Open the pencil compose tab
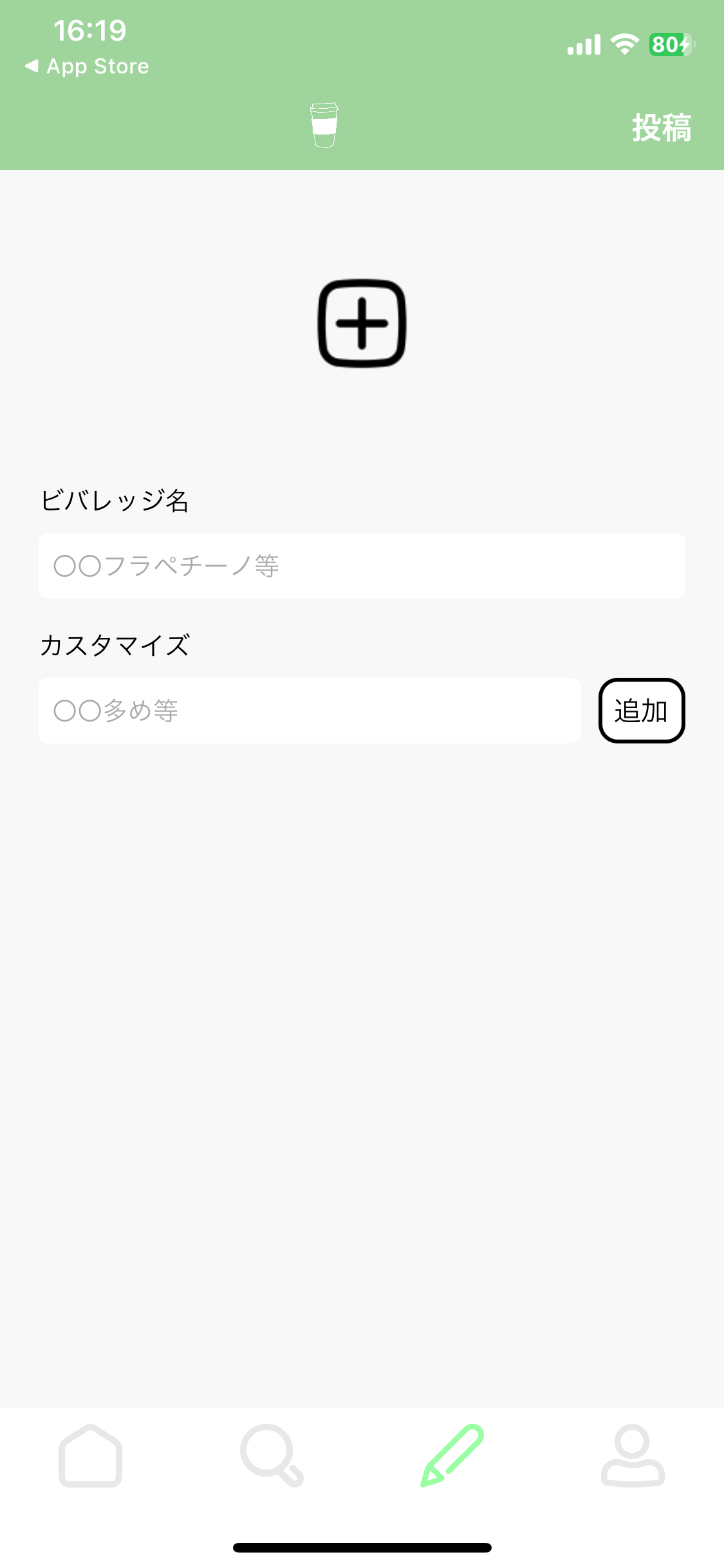 tap(452, 1456)
